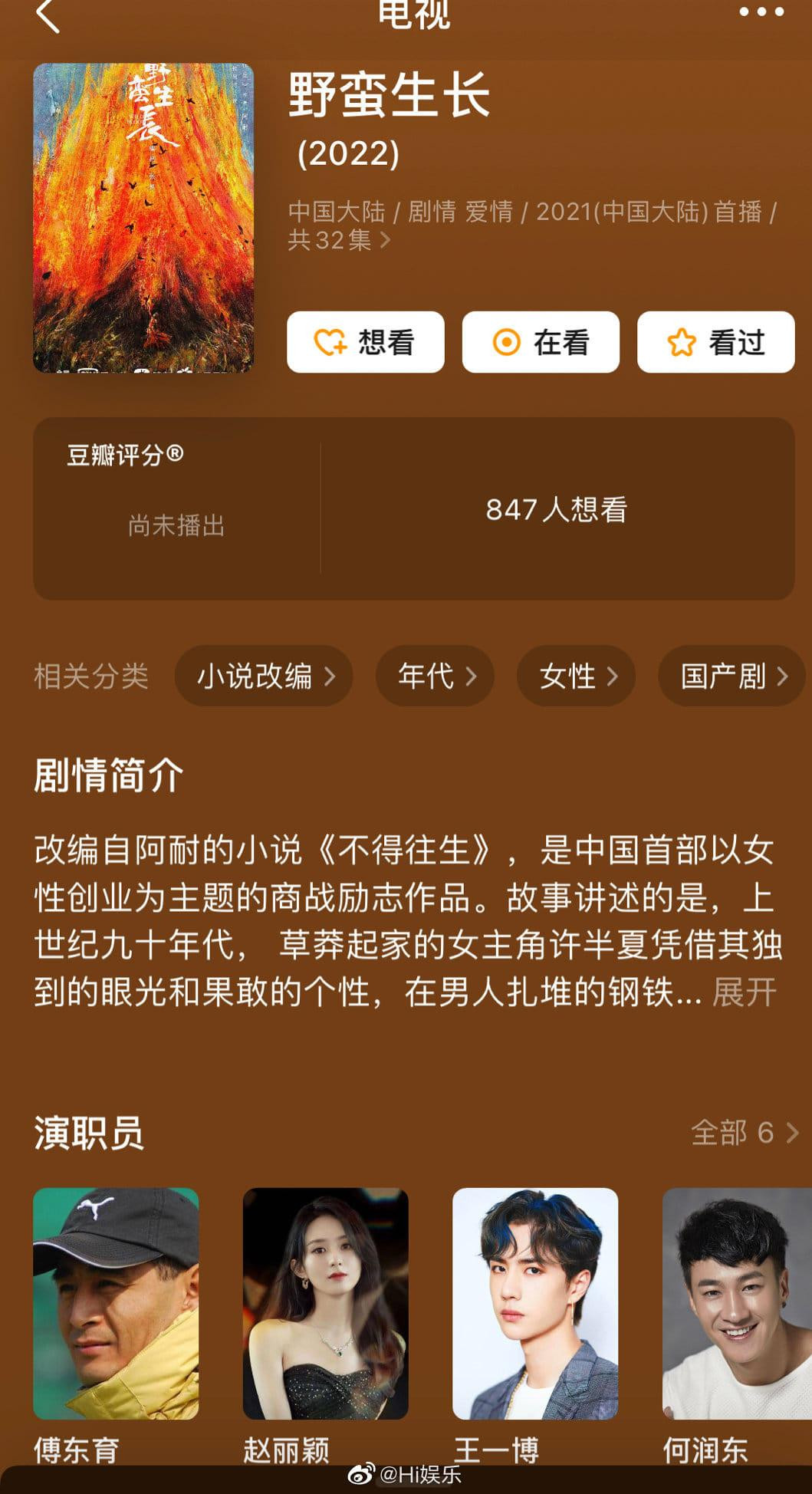
Task: Open the 野蛮生长 poster image
Action: (143, 218)
